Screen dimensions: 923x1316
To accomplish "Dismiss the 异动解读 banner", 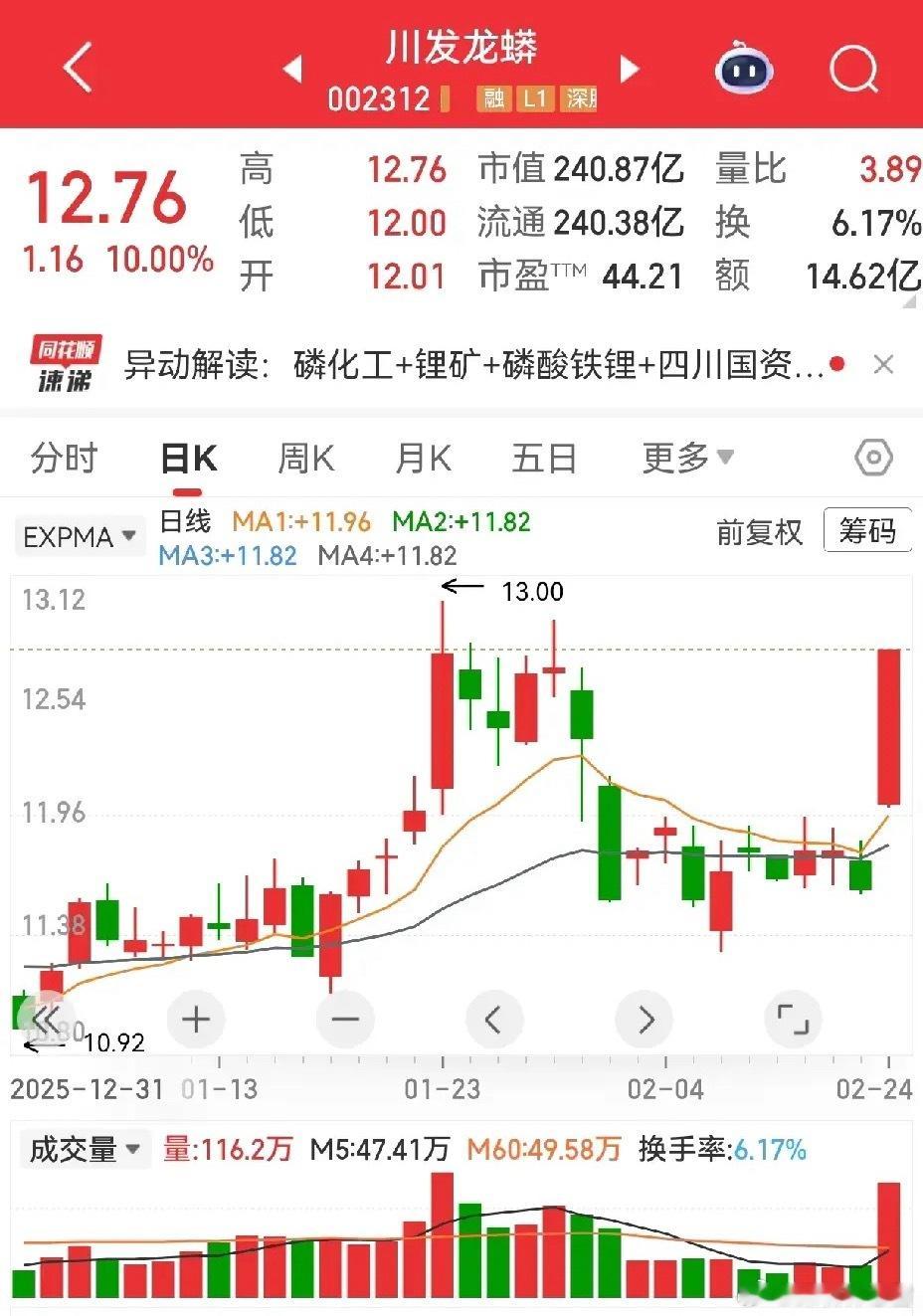I will 883,365.
